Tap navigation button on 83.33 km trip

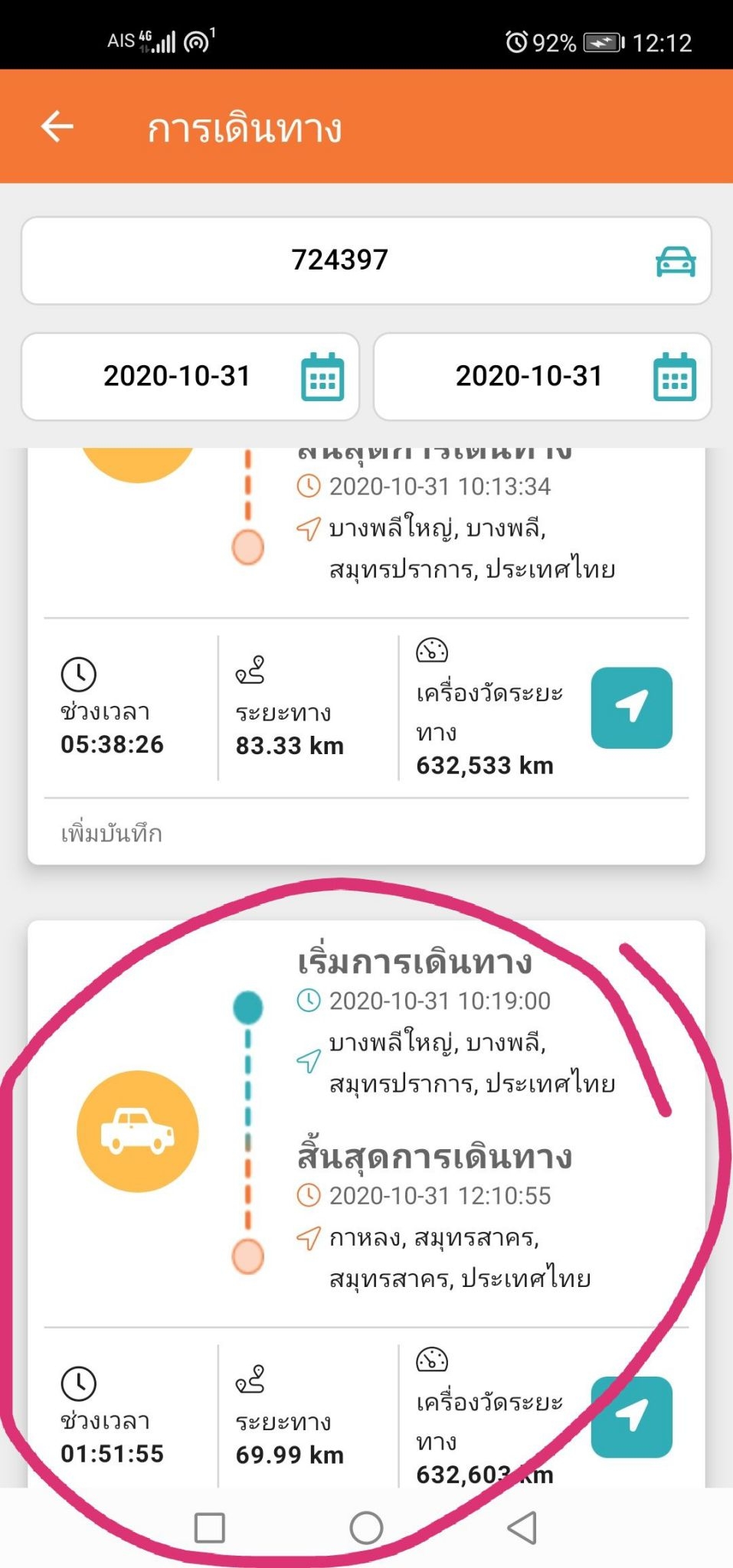click(632, 707)
